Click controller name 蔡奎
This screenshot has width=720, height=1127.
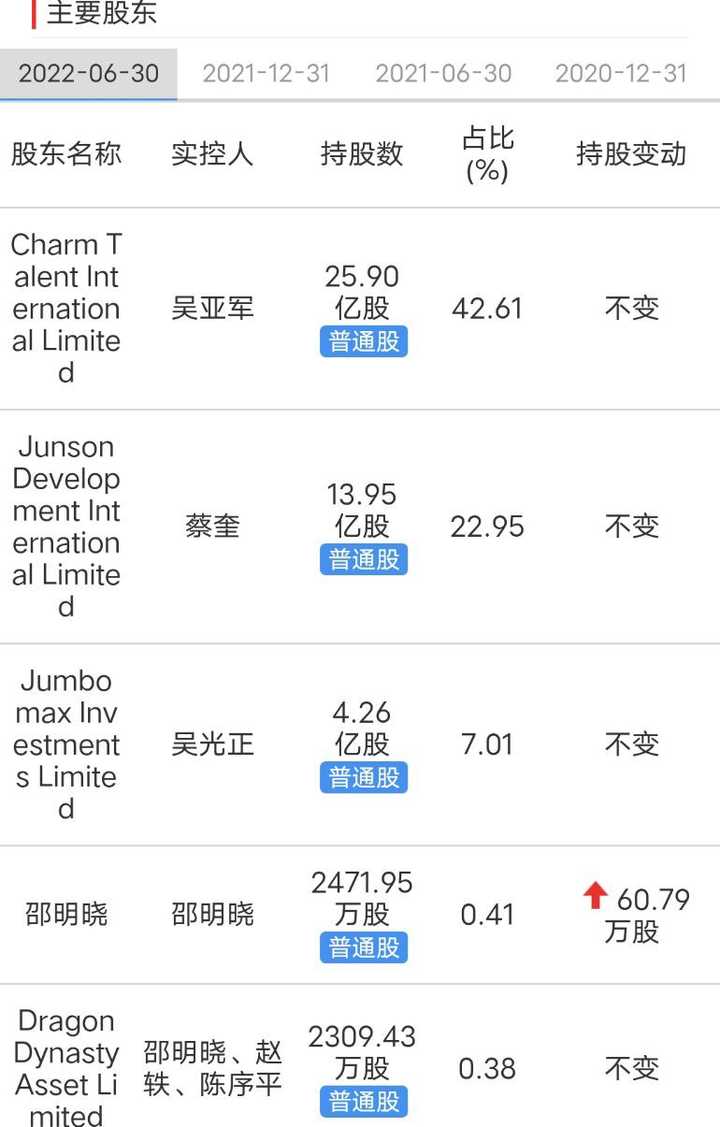pyautogui.click(x=212, y=527)
